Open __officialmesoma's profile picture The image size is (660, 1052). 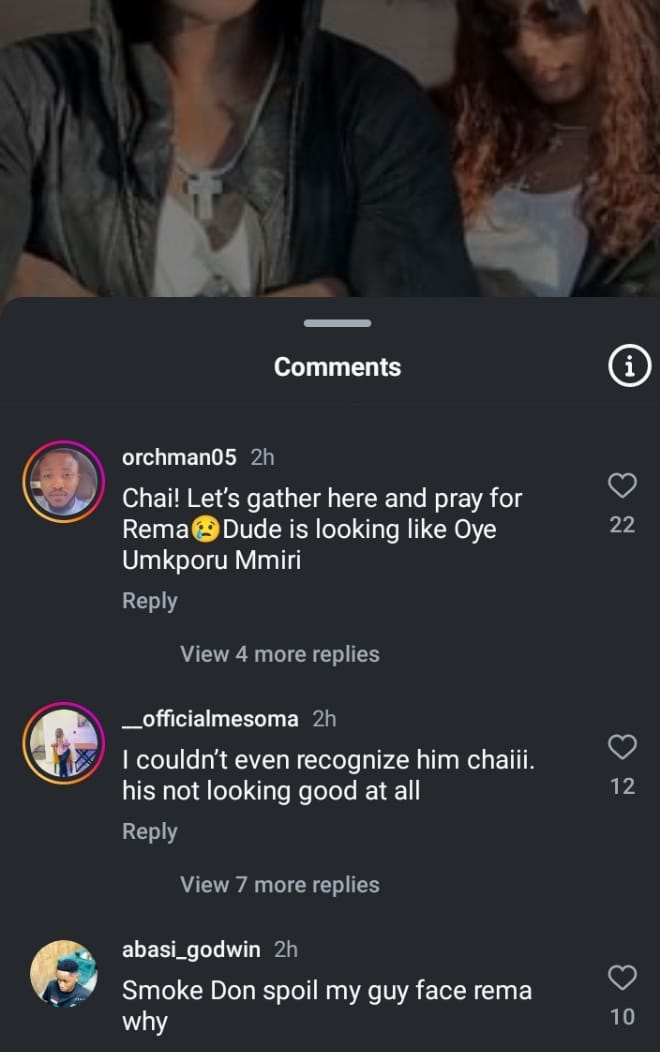64,743
